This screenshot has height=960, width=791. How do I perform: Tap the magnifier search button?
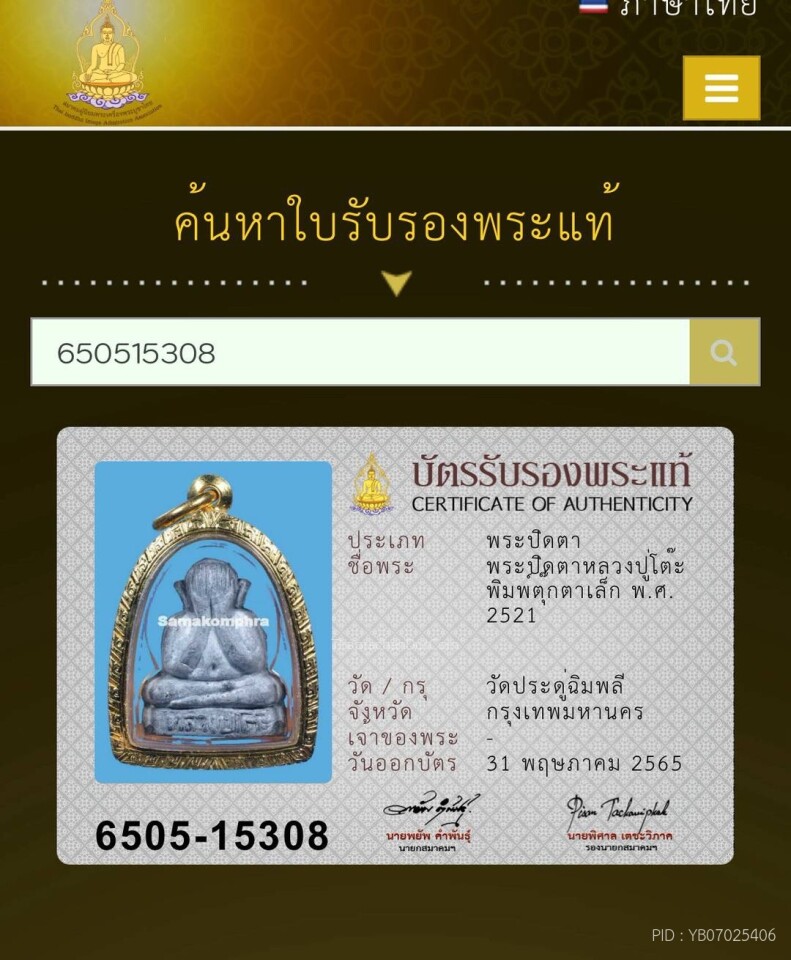(x=724, y=353)
